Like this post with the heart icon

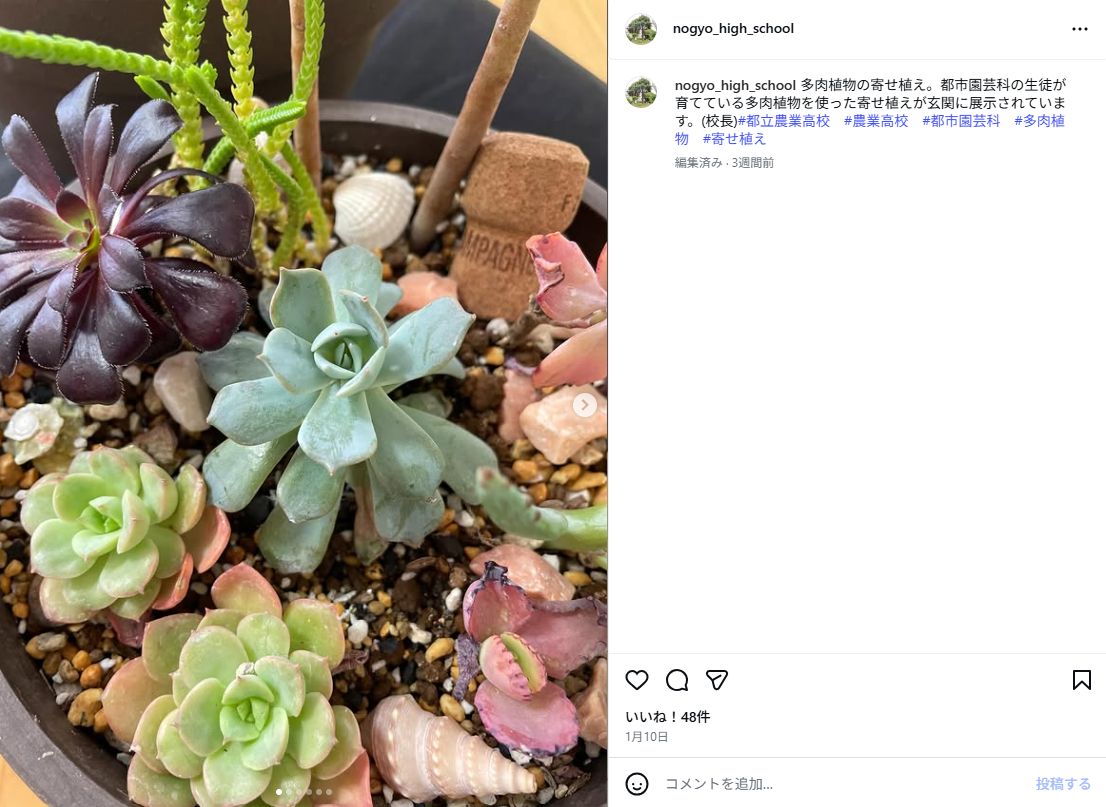click(x=637, y=680)
